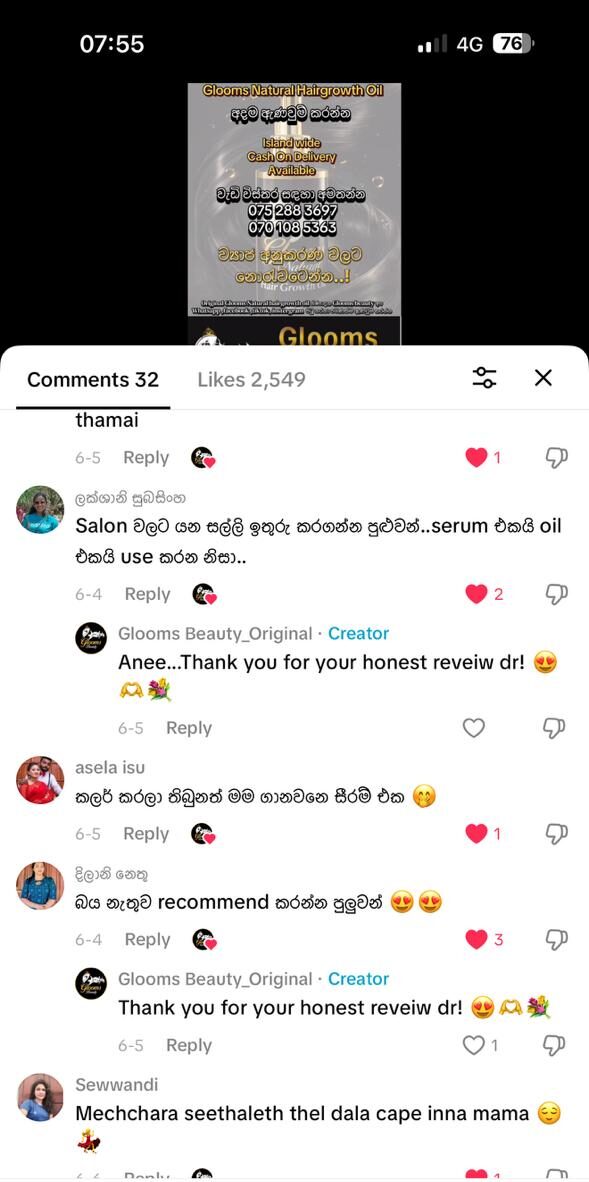Viewport: 589px width, 1182px height.
Task: Switch to the Likes 2,549 tab
Action: point(251,379)
